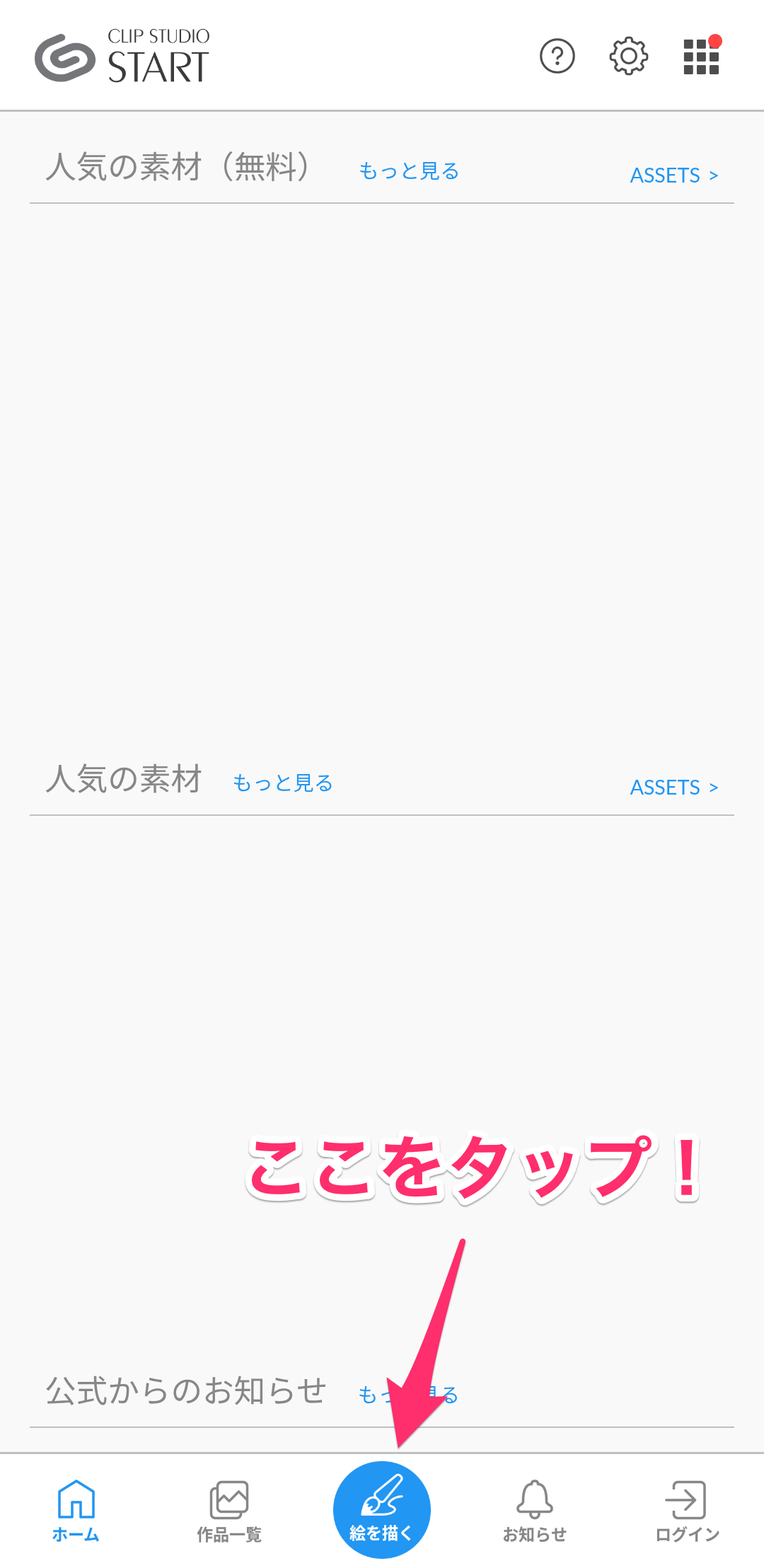Open settings gear icon
764x1568 pixels.
pos(628,56)
